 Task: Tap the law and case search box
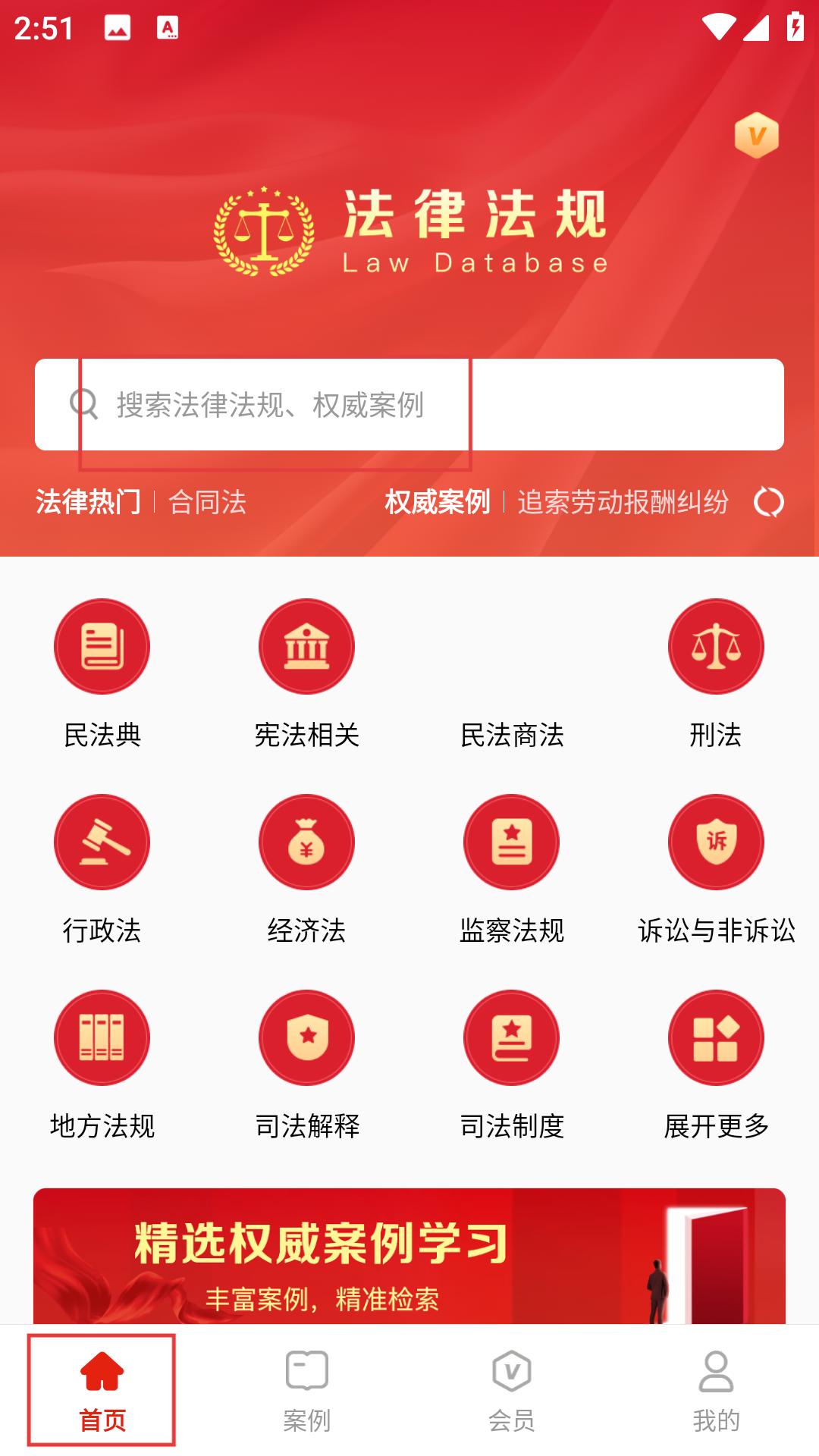point(409,404)
